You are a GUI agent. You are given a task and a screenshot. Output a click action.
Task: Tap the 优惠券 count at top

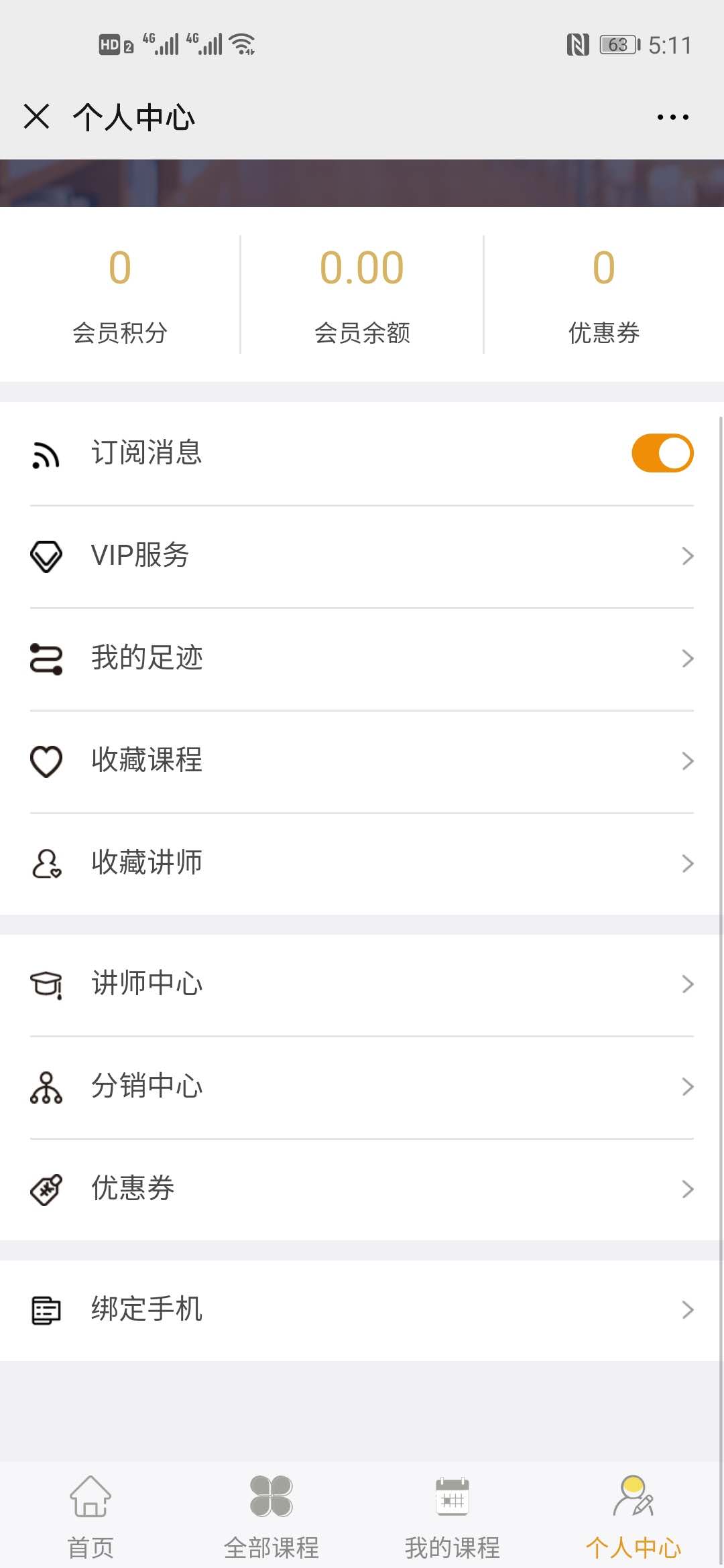pyautogui.click(x=604, y=295)
